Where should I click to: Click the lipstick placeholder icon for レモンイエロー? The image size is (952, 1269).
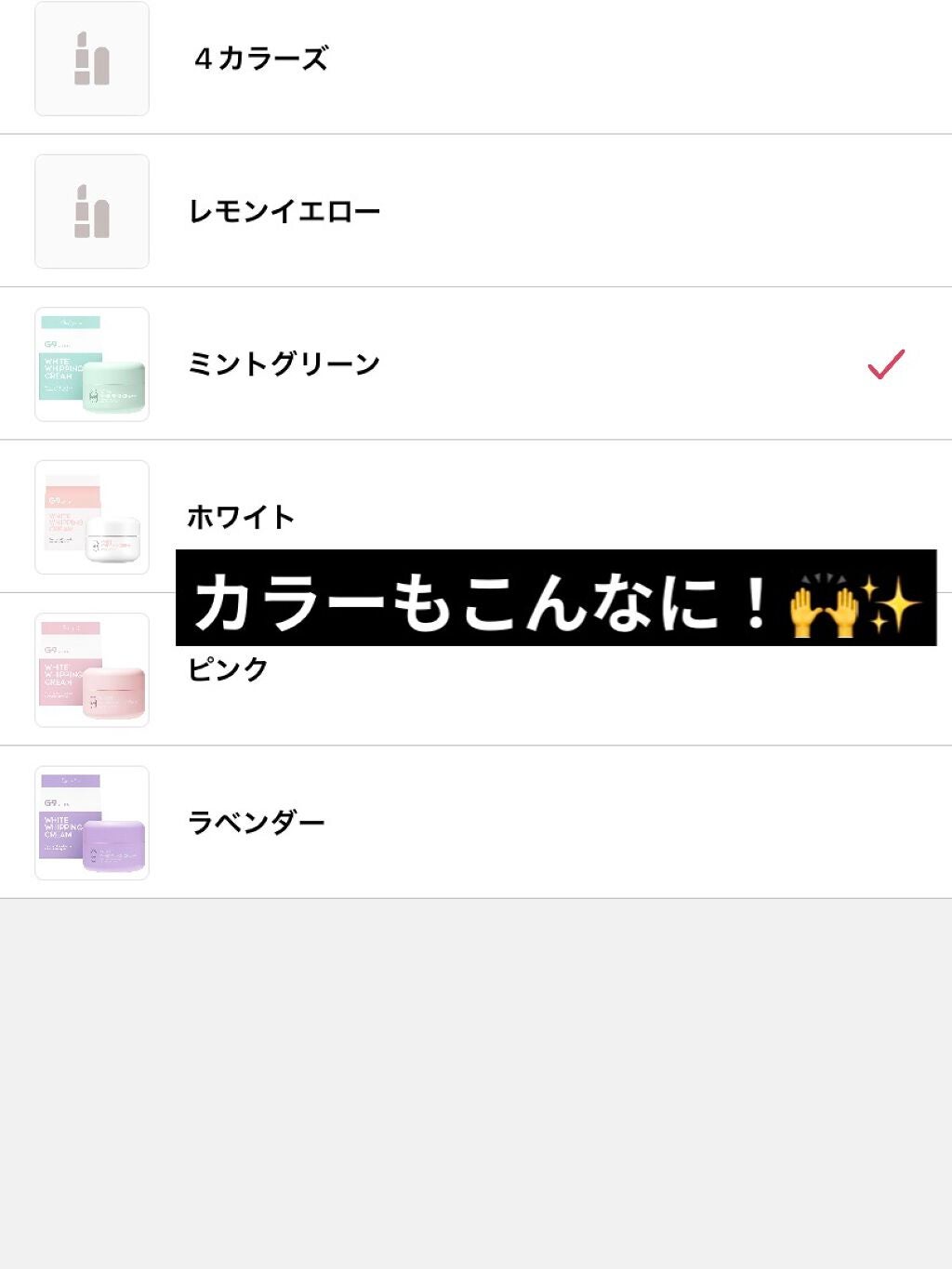pyautogui.click(x=92, y=208)
